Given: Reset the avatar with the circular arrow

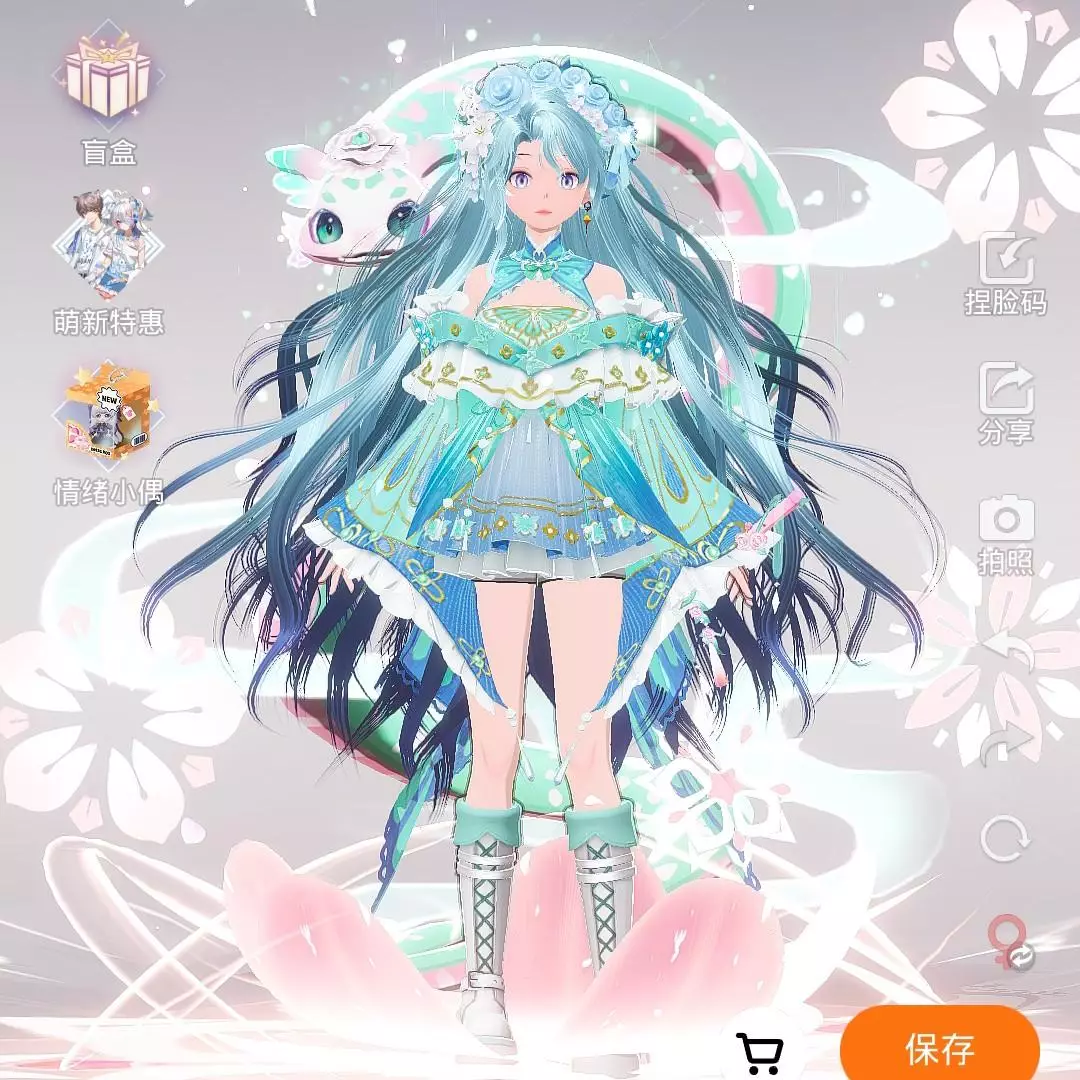Looking at the screenshot, I should coord(1005,838).
